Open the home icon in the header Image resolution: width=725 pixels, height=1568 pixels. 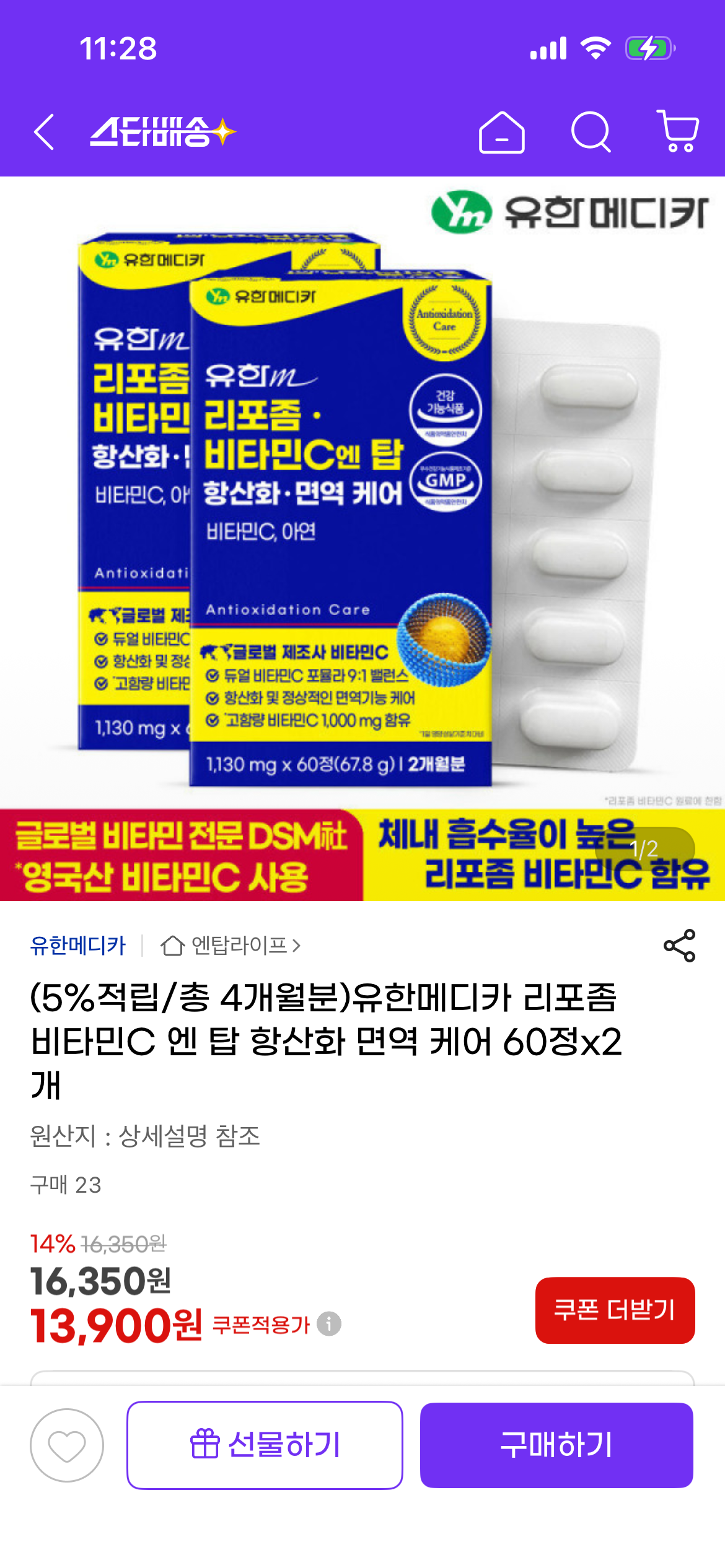click(501, 132)
